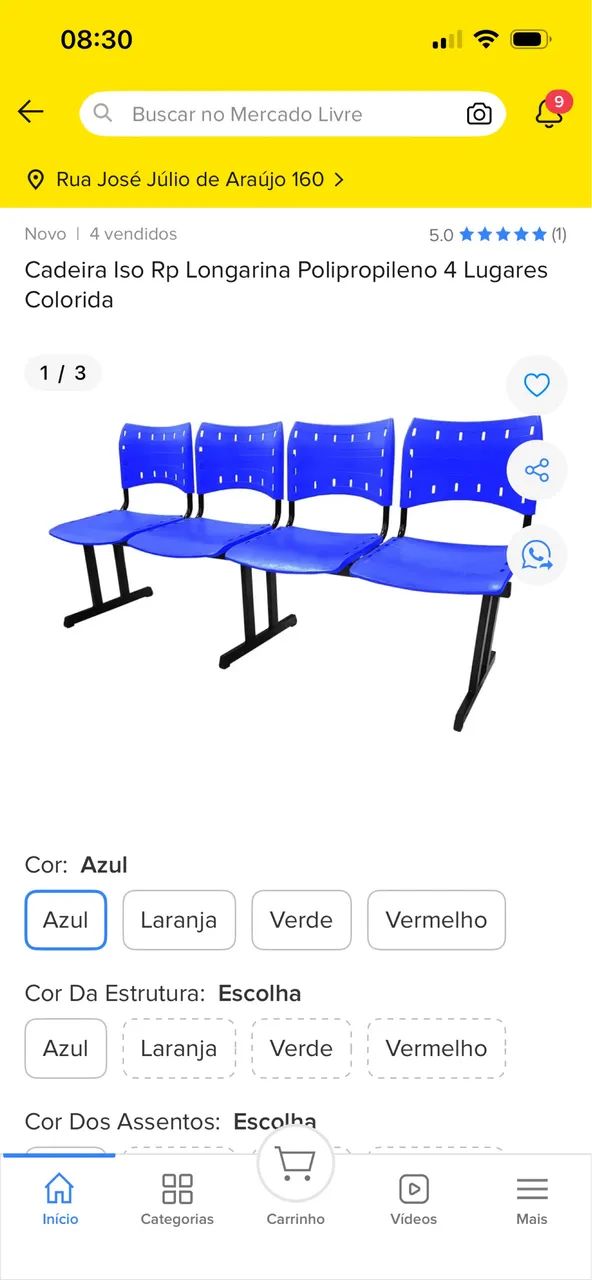Go to the Início home tab
This screenshot has width=592, height=1280.
click(60, 1200)
